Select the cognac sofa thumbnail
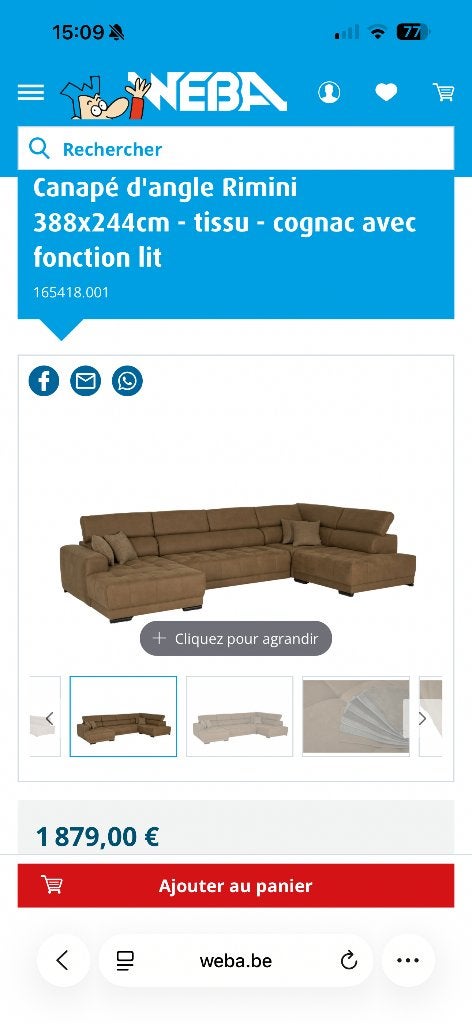Viewport: 472px width, 1024px height. pos(123,716)
